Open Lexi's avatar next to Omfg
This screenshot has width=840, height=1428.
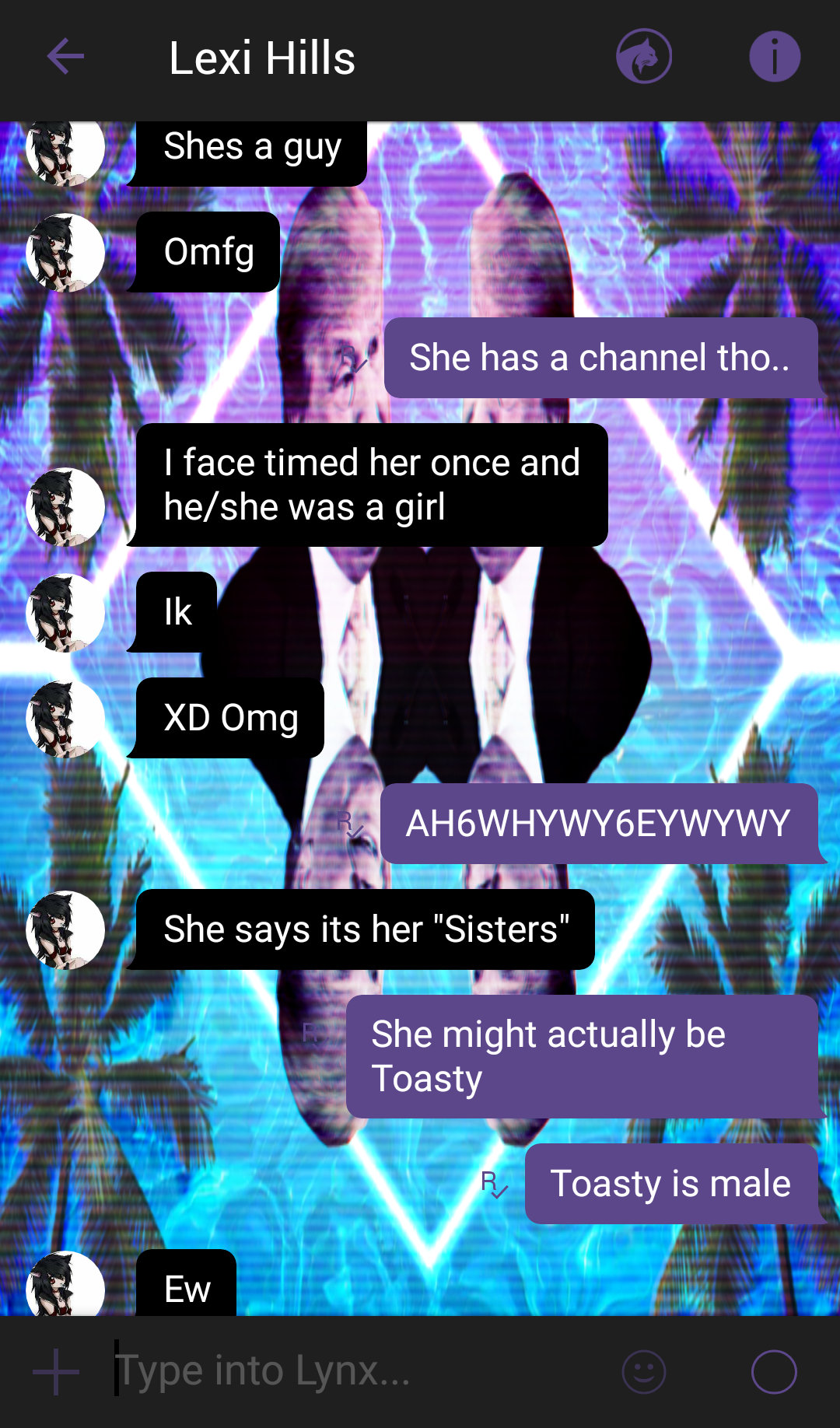[x=65, y=253]
